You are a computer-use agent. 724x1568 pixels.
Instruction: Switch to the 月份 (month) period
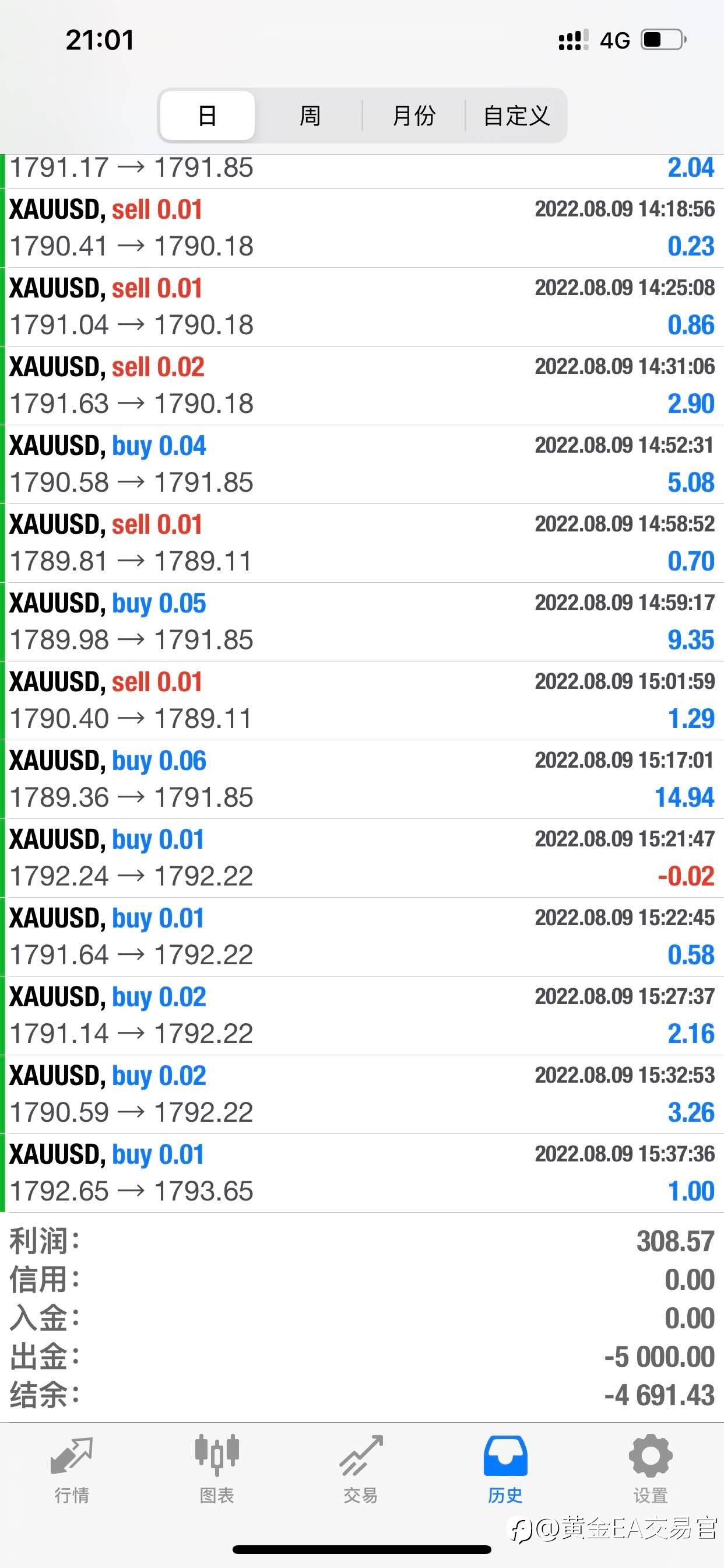pos(414,115)
